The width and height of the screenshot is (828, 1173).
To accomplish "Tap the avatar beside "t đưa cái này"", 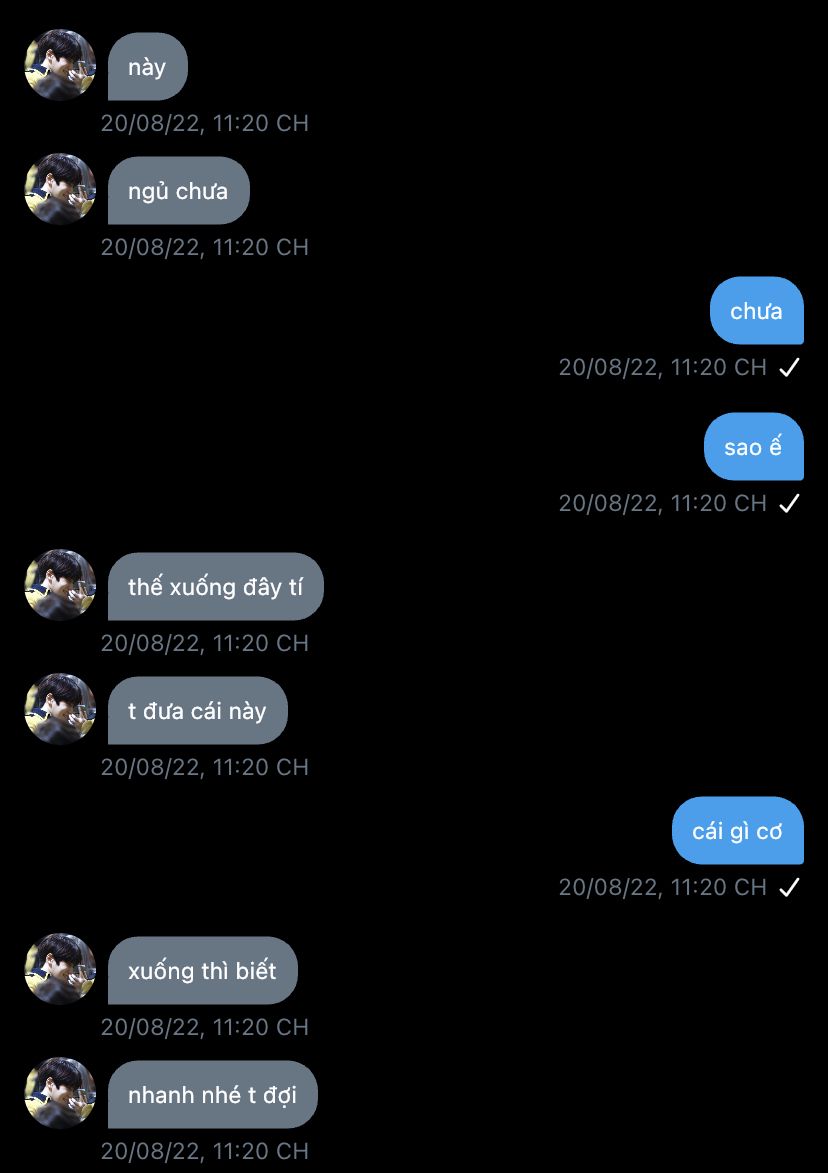I will pos(60,709).
